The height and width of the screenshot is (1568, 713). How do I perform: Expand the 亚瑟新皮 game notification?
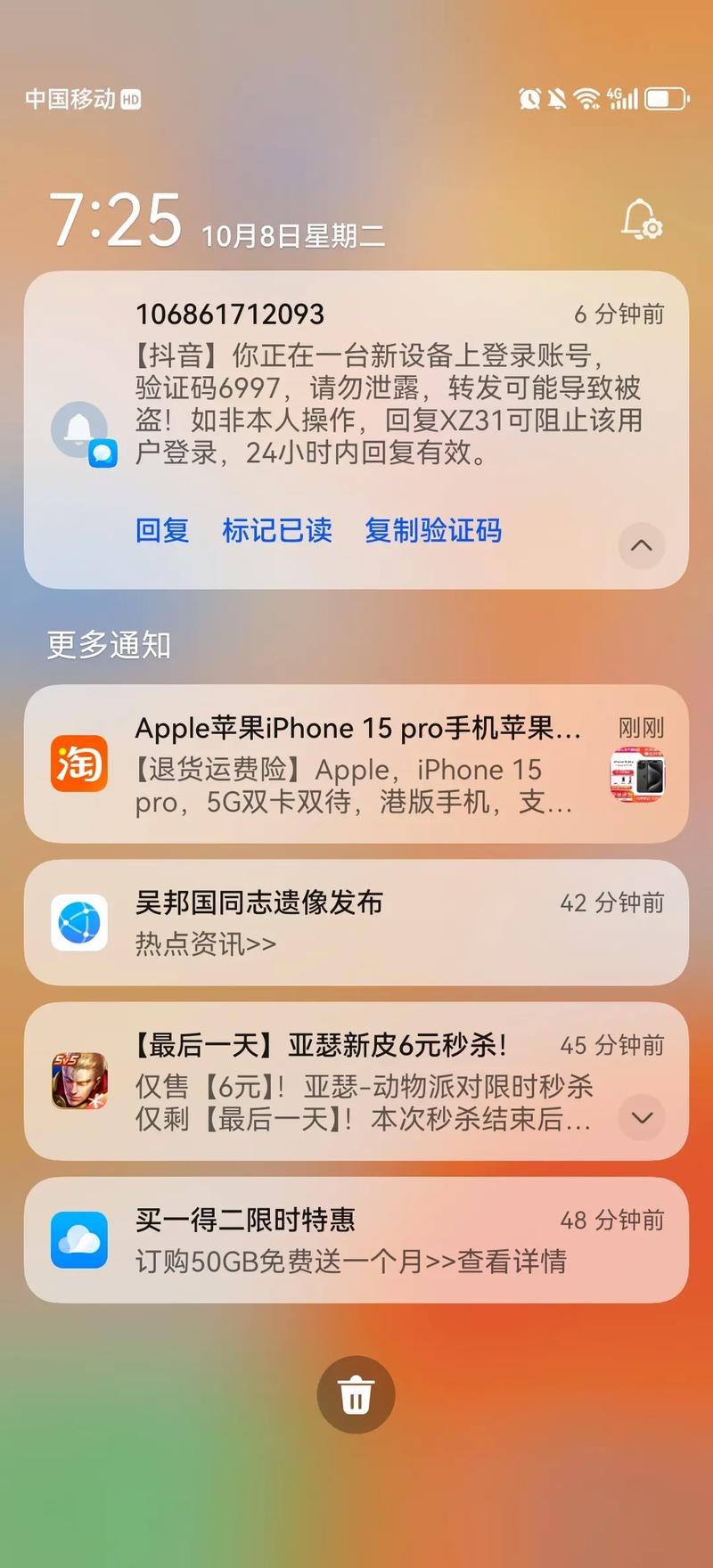tap(642, 1119)
